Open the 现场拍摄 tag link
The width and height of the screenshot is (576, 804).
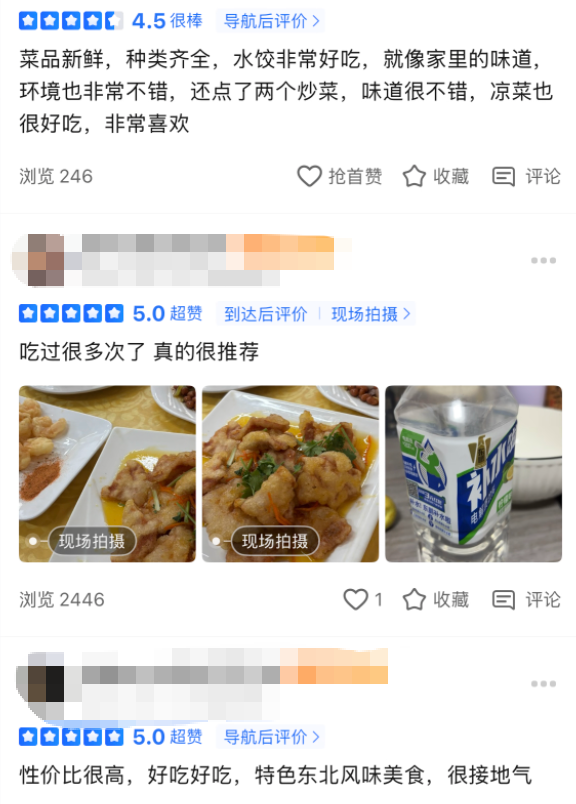point(370,314)
